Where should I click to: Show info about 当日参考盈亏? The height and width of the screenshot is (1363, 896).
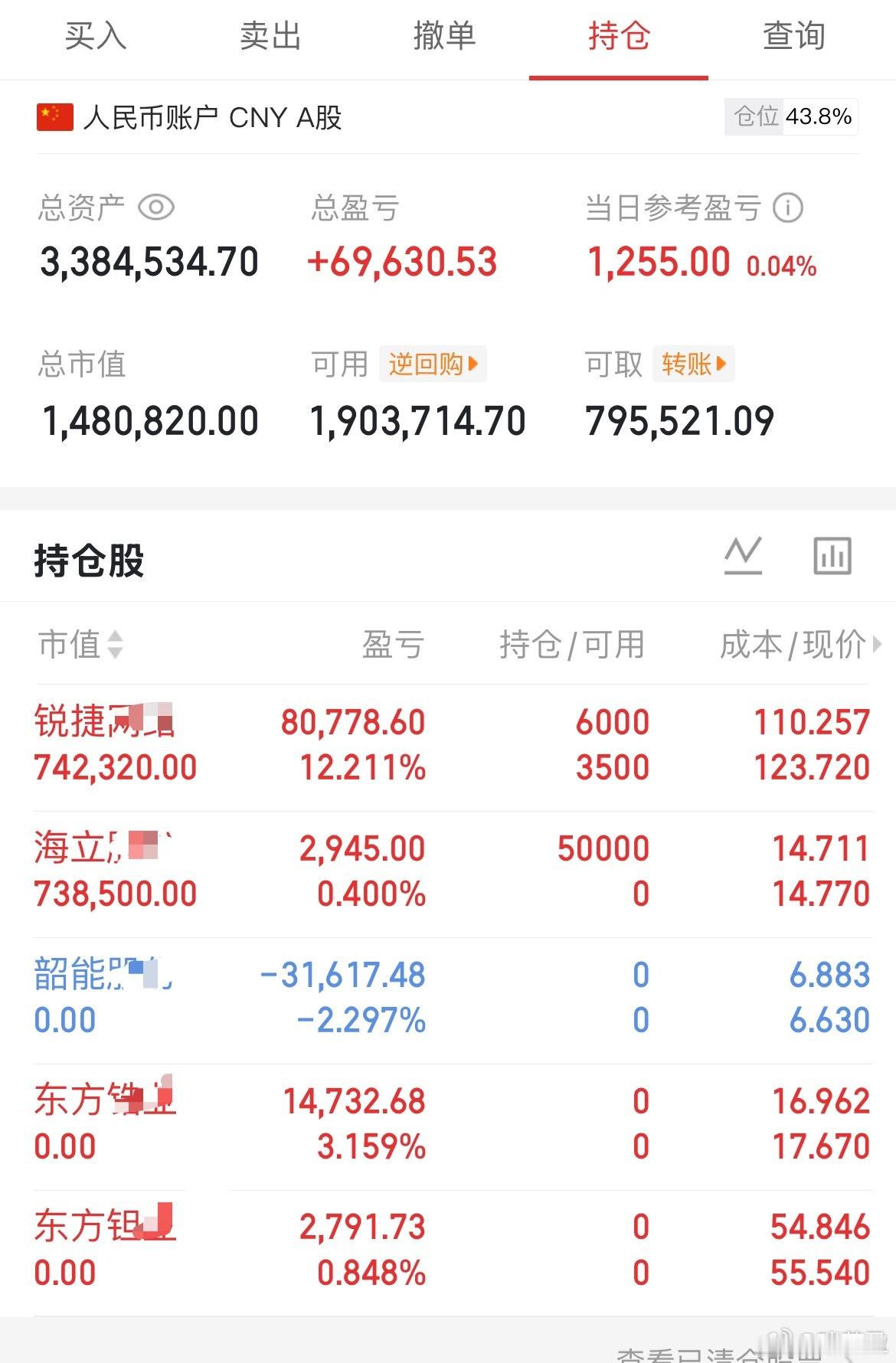788,208
